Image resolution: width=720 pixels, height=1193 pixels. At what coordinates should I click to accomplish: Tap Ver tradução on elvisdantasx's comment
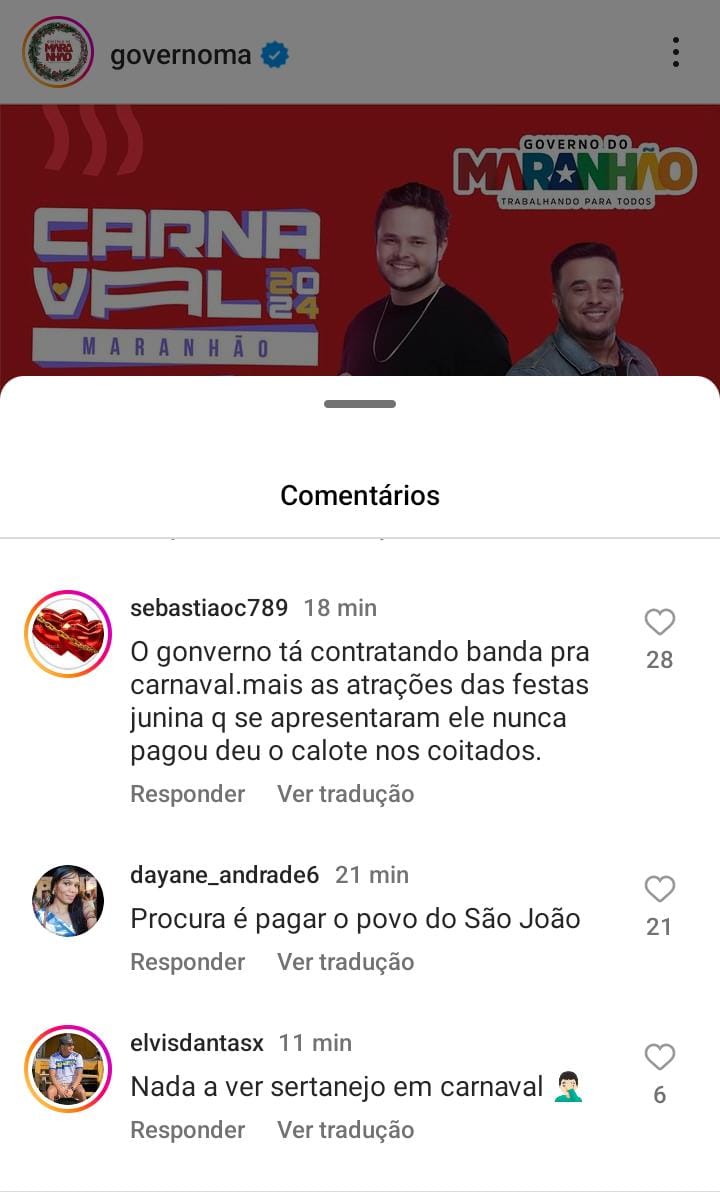(344, 1129)
